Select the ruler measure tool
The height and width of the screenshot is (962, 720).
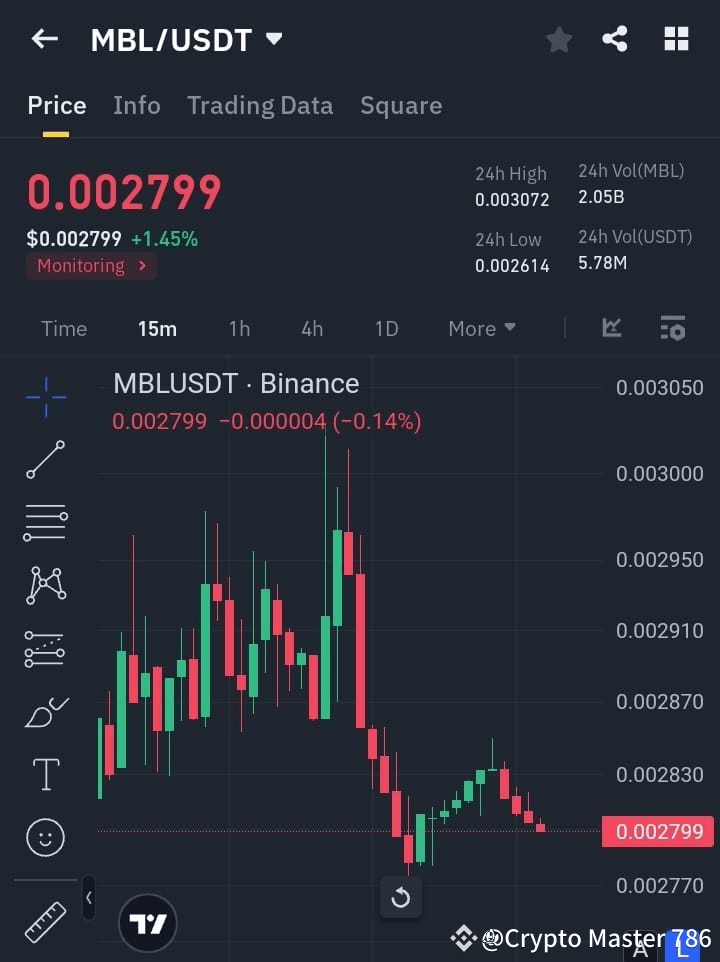tap(45, 922)
